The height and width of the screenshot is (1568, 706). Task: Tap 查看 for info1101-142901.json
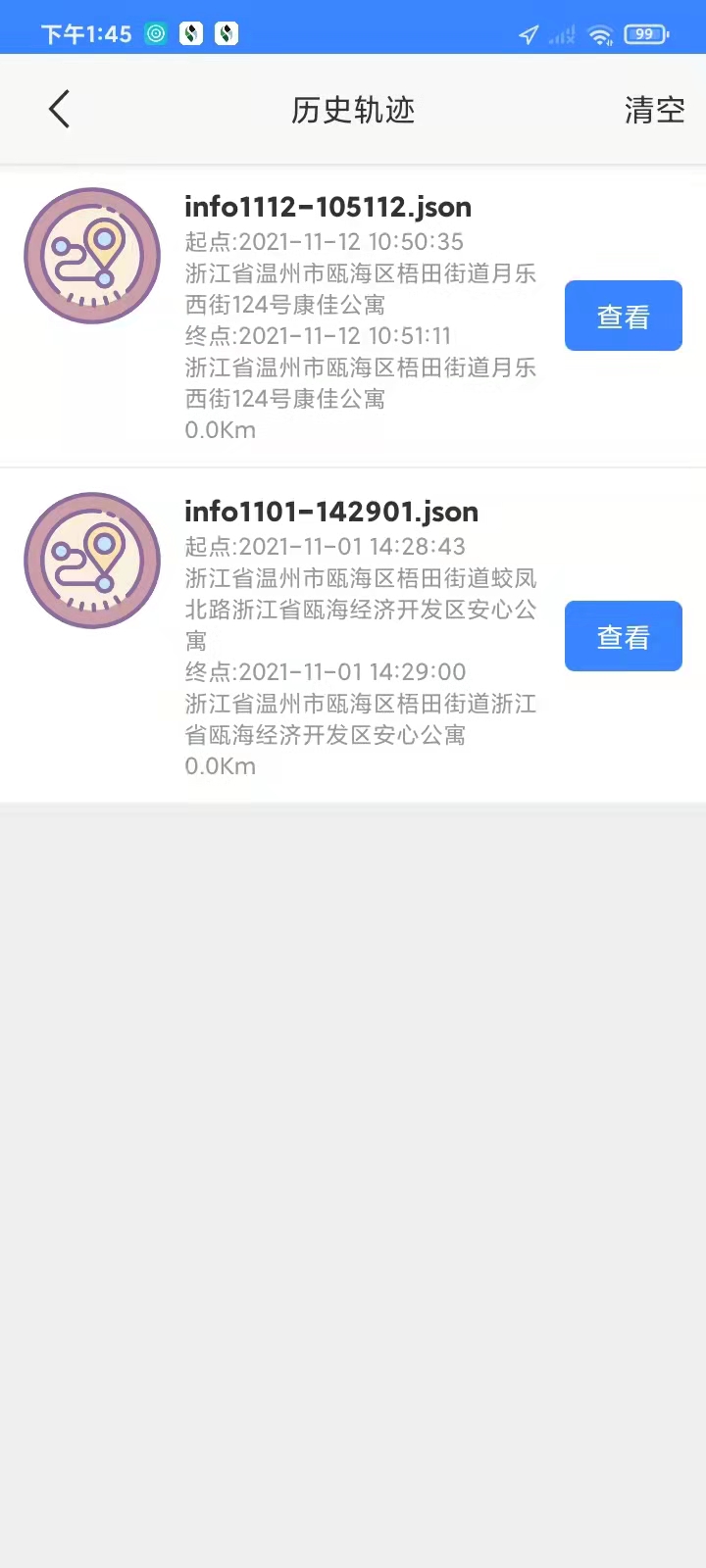[x=623, y=636]
